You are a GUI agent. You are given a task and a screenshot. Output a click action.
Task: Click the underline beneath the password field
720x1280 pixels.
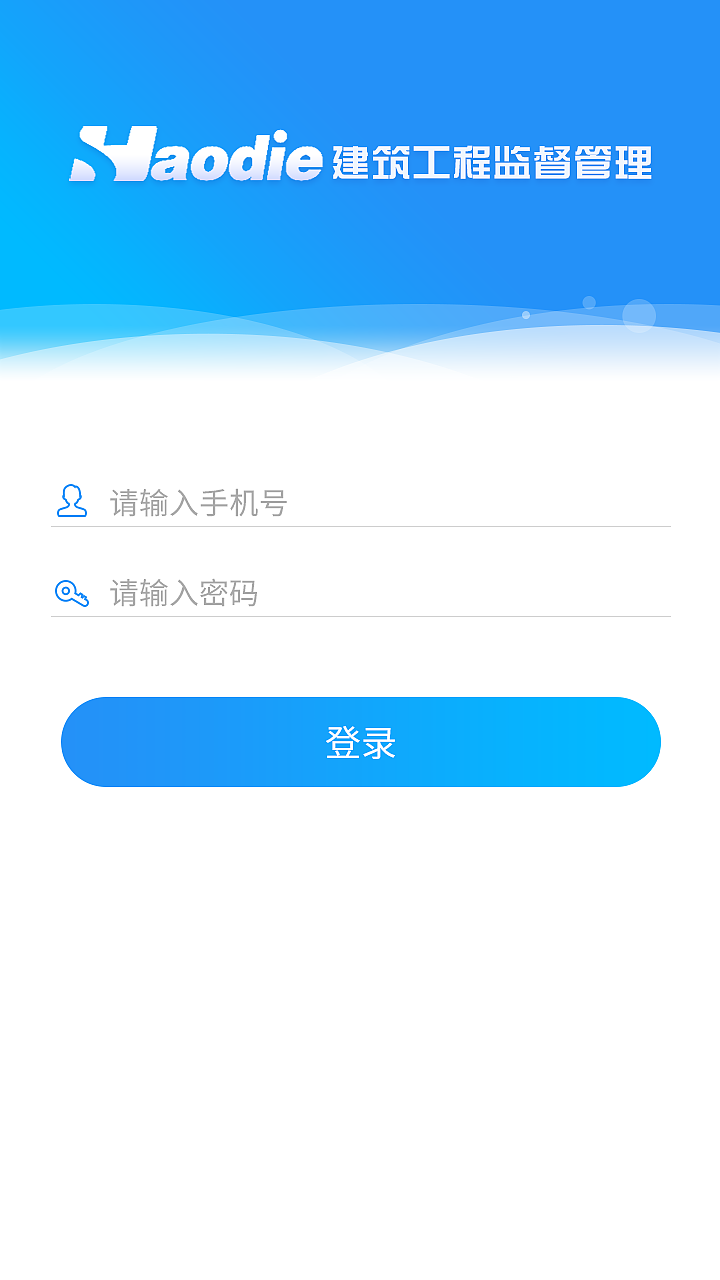(360, 620)
